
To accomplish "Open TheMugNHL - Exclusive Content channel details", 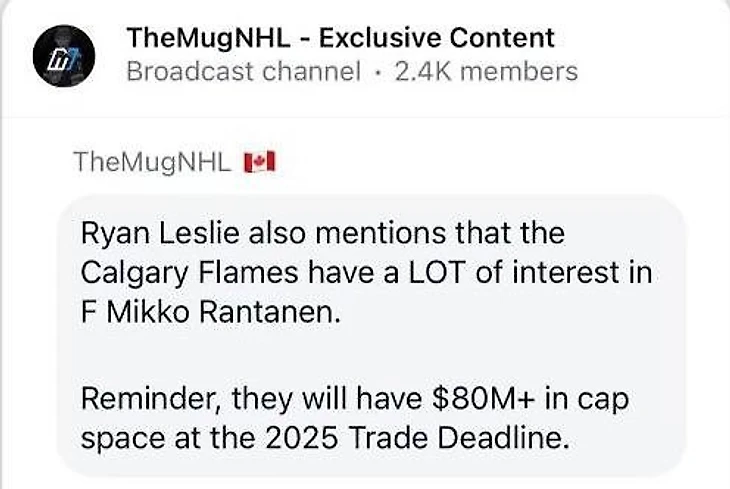I will [340, 39].
